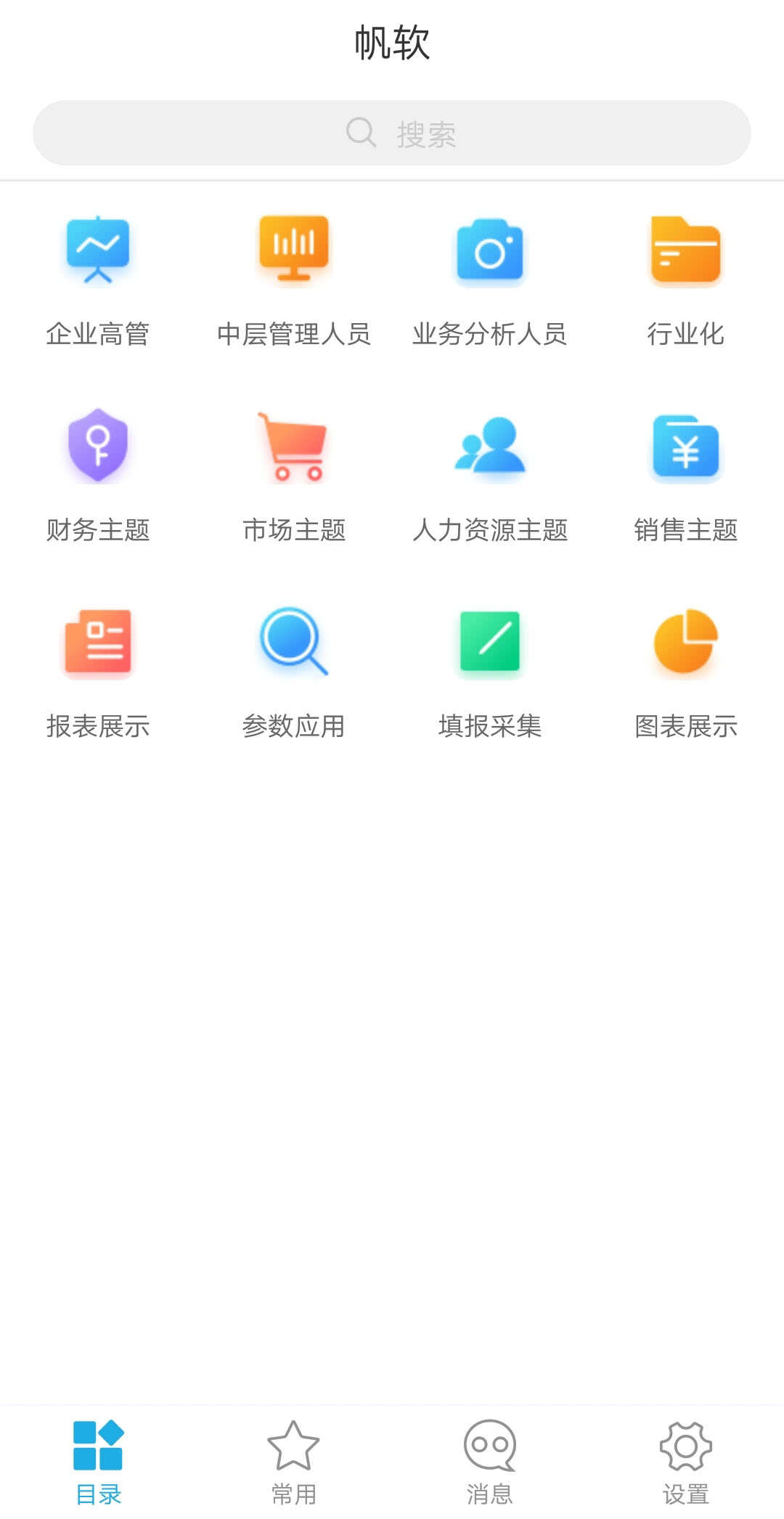
Task: Go to 市场主题
Action: pyautogui.click(x=294, y=476)
